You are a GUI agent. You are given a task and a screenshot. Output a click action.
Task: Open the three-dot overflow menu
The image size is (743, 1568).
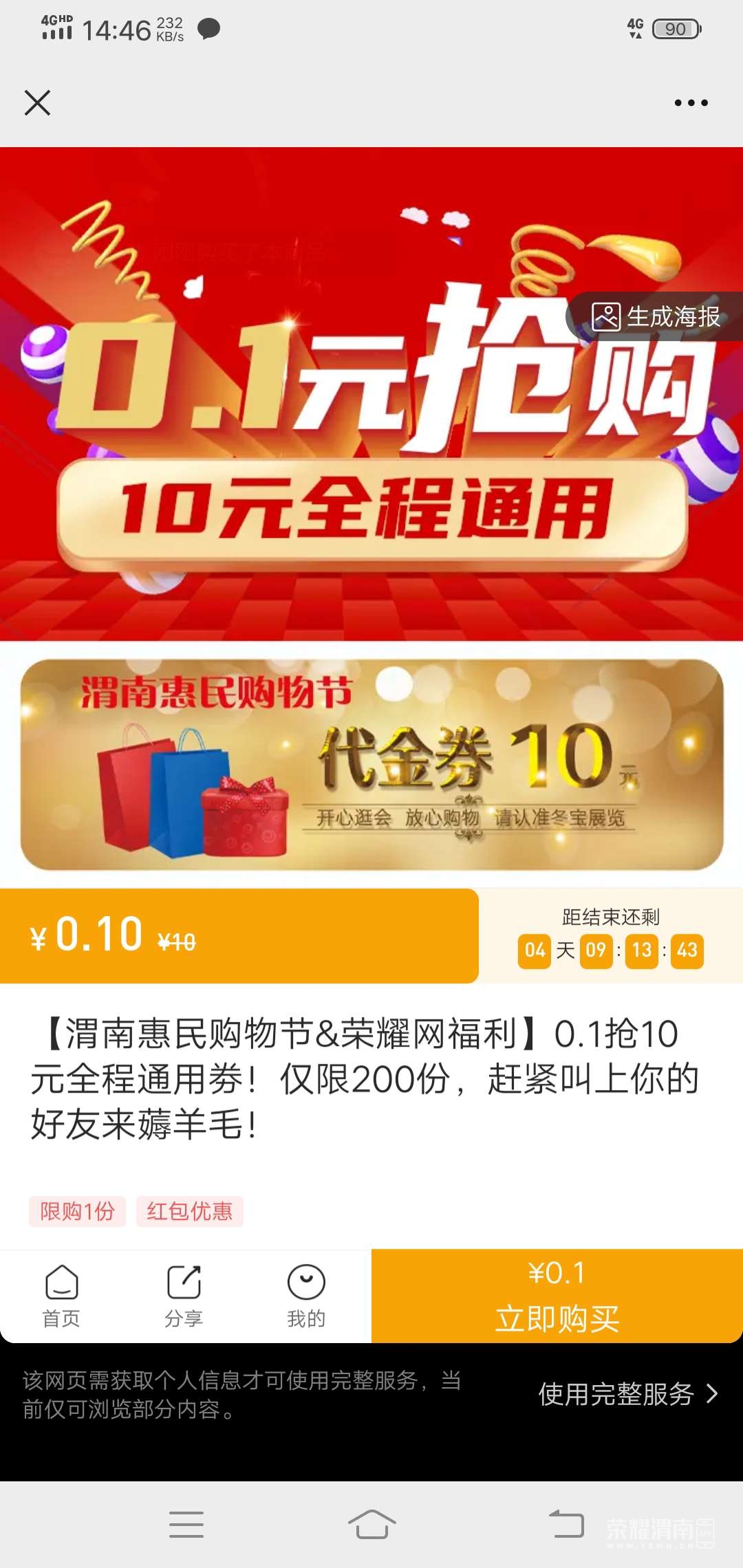(691, 103)
